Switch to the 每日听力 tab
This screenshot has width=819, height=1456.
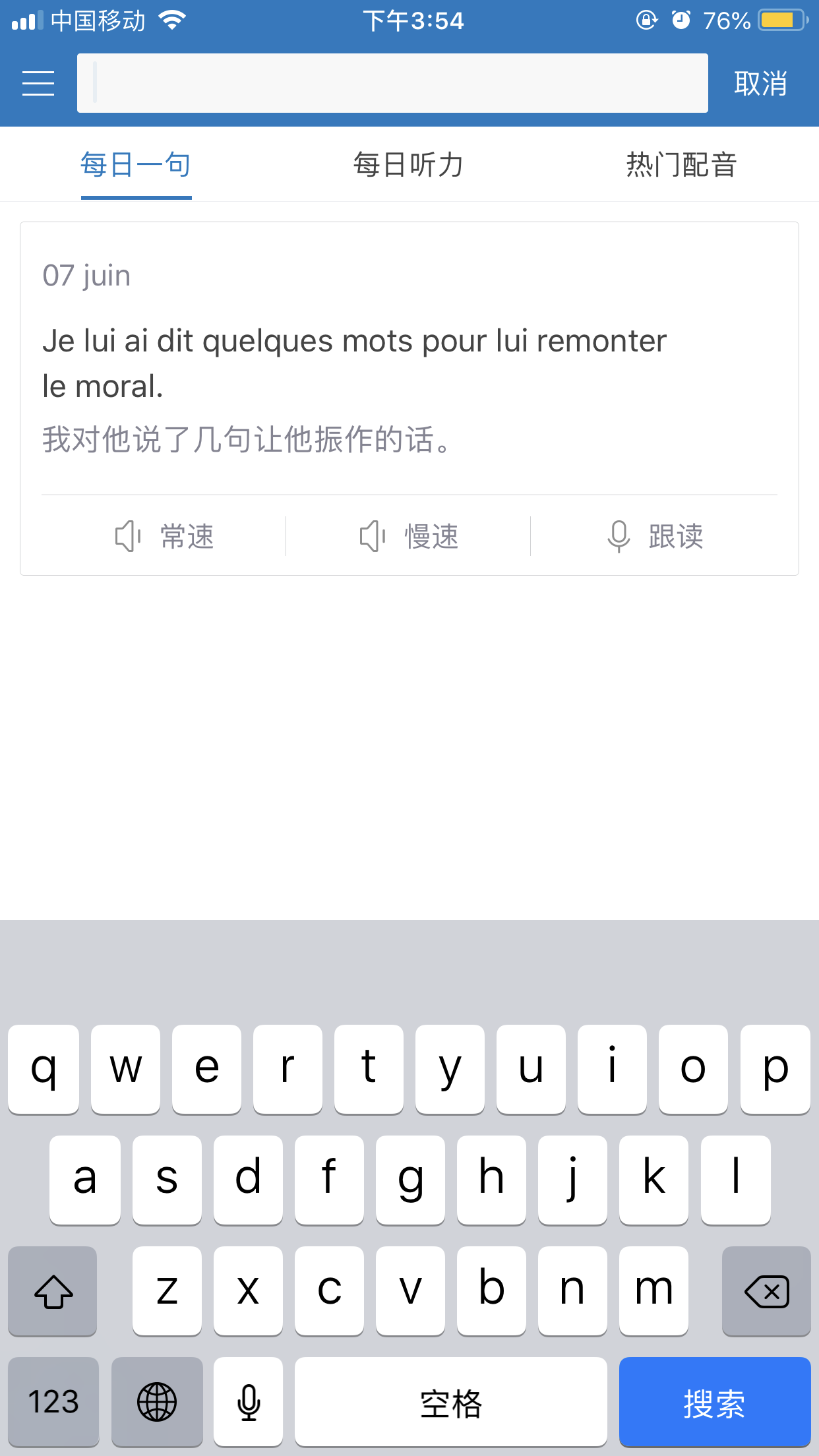tap(409, 165)
